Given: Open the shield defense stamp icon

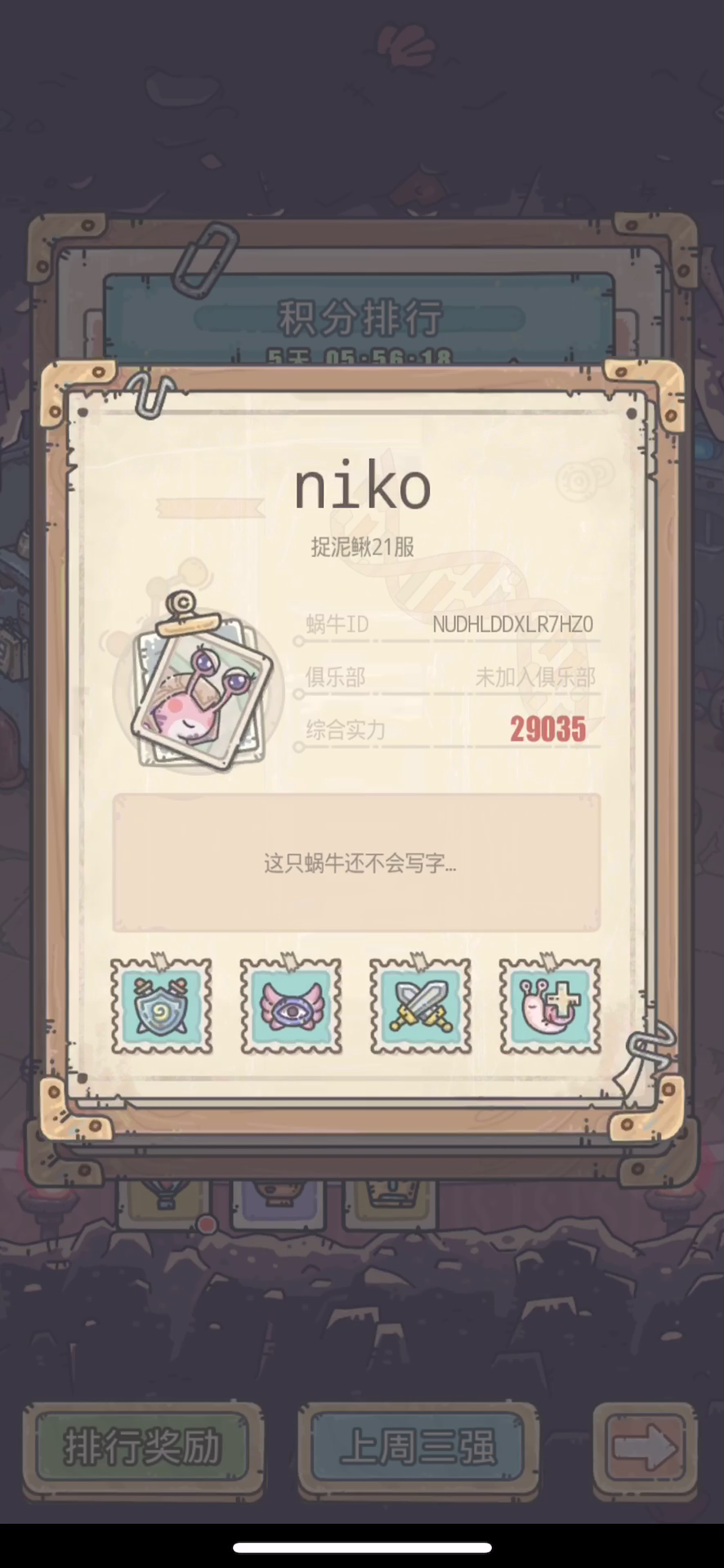Looking at the screenshot, I should [161, 1005].
